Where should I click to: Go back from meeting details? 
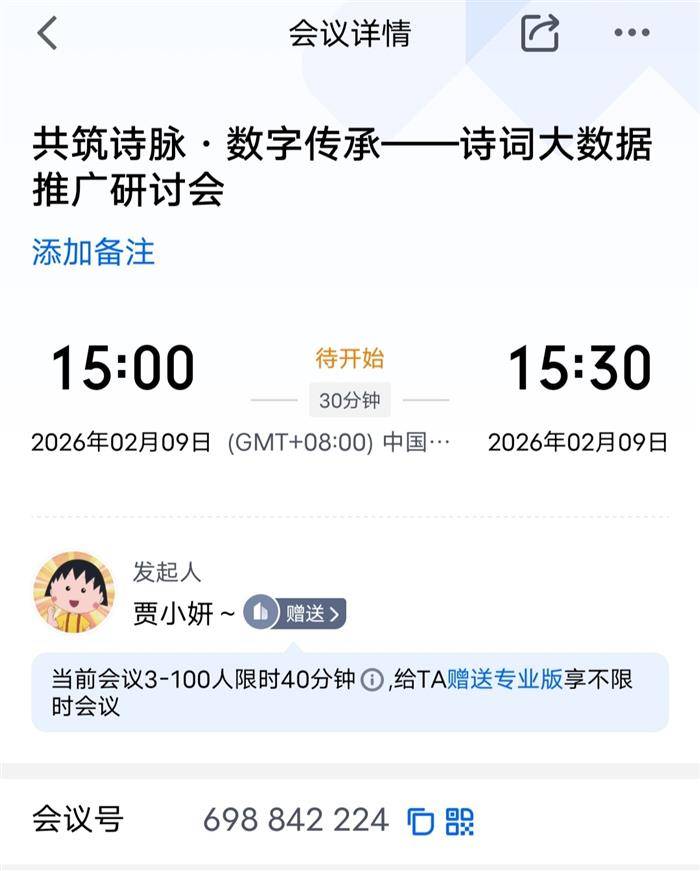(x=47, y=34)
